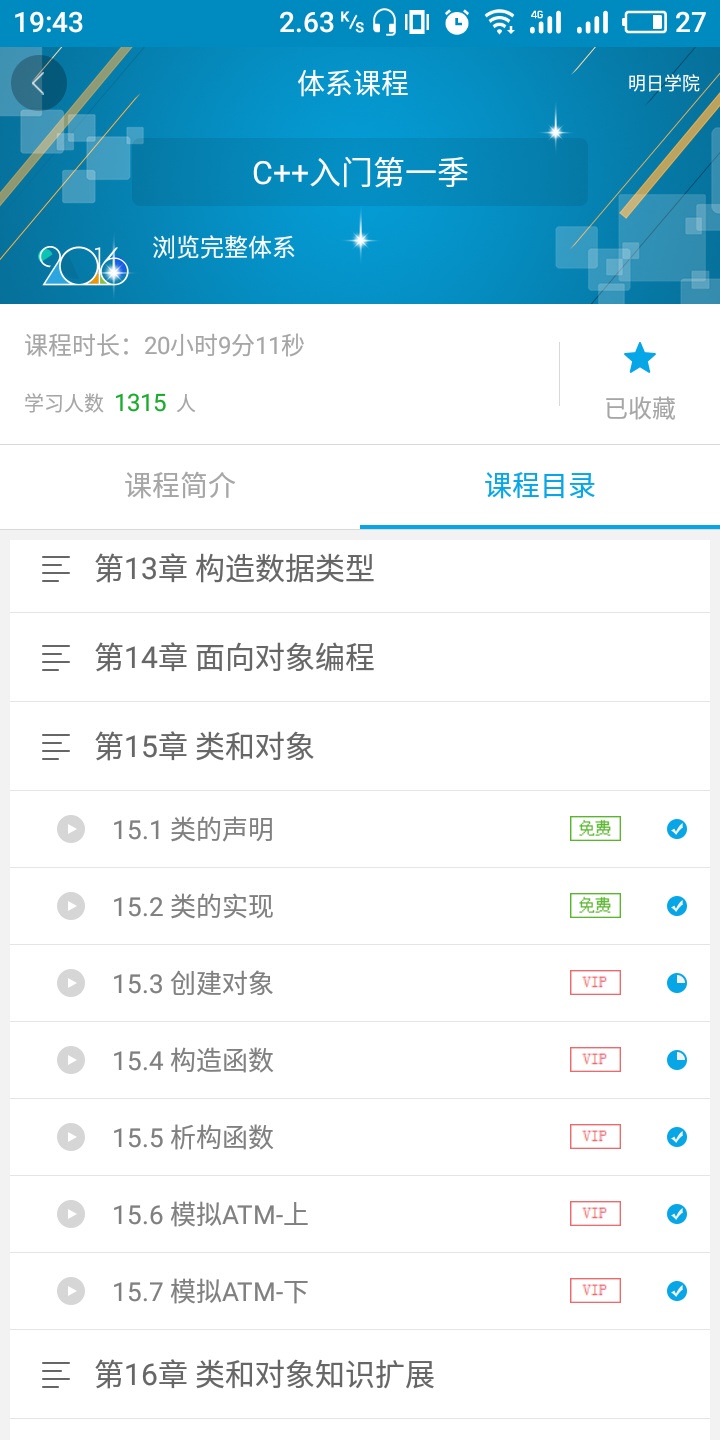Image resolution: width=720 pixels, height=1440 pixels.
Task: Open lesson 15.3 创建对象
Action: (x=360, y=983)
